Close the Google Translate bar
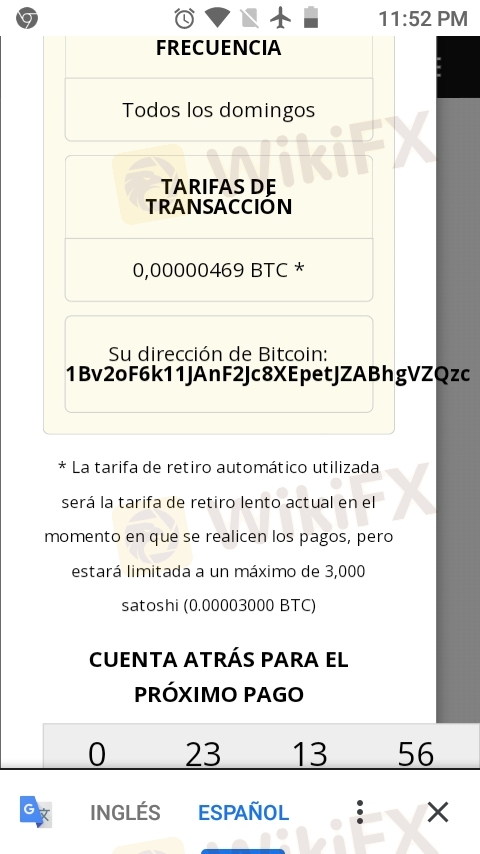Image resolution: width=480 pixels, height=854 pixels. (x=438, y=812)
